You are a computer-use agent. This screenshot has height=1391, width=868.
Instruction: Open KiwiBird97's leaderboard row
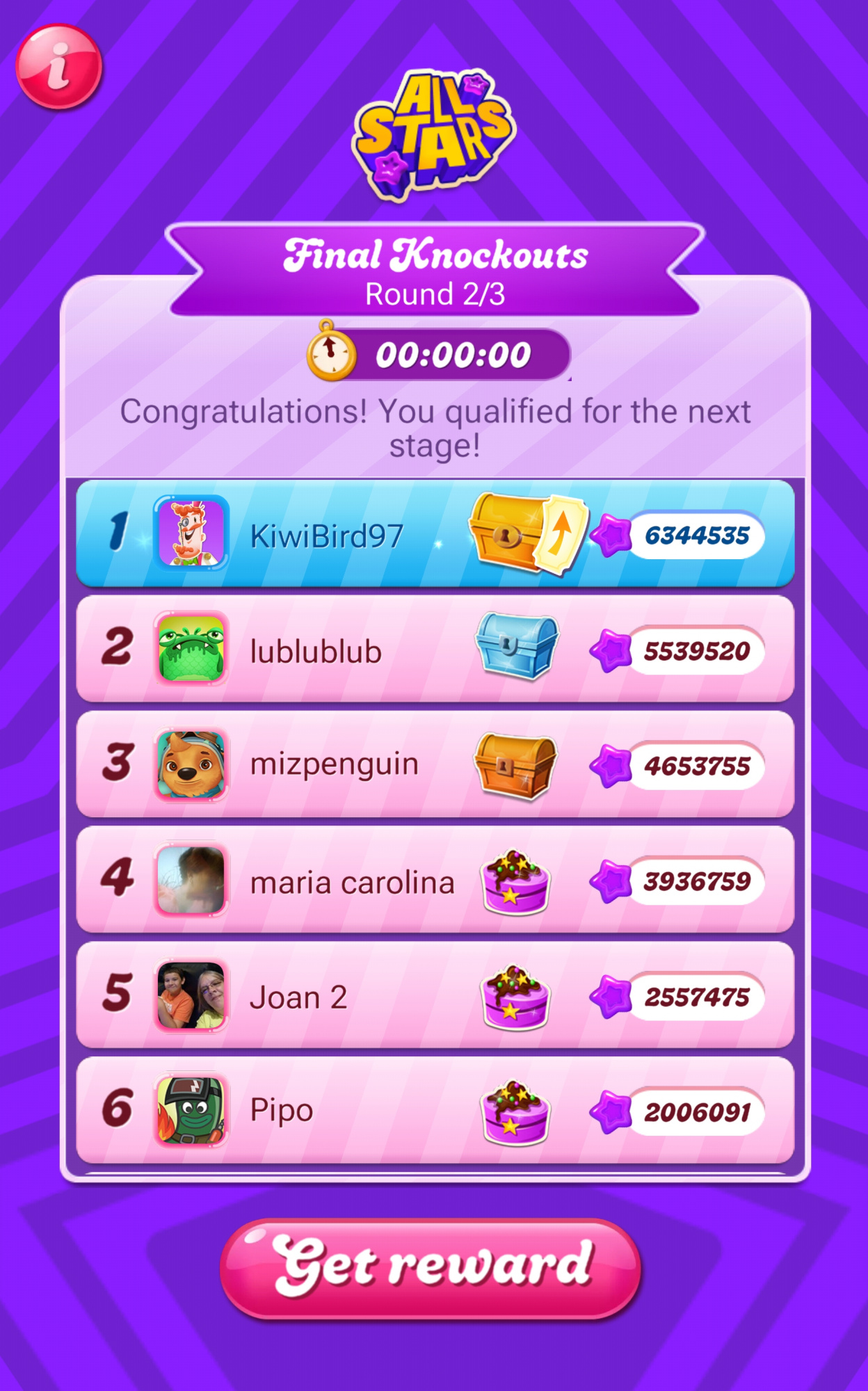pos(435,534)
